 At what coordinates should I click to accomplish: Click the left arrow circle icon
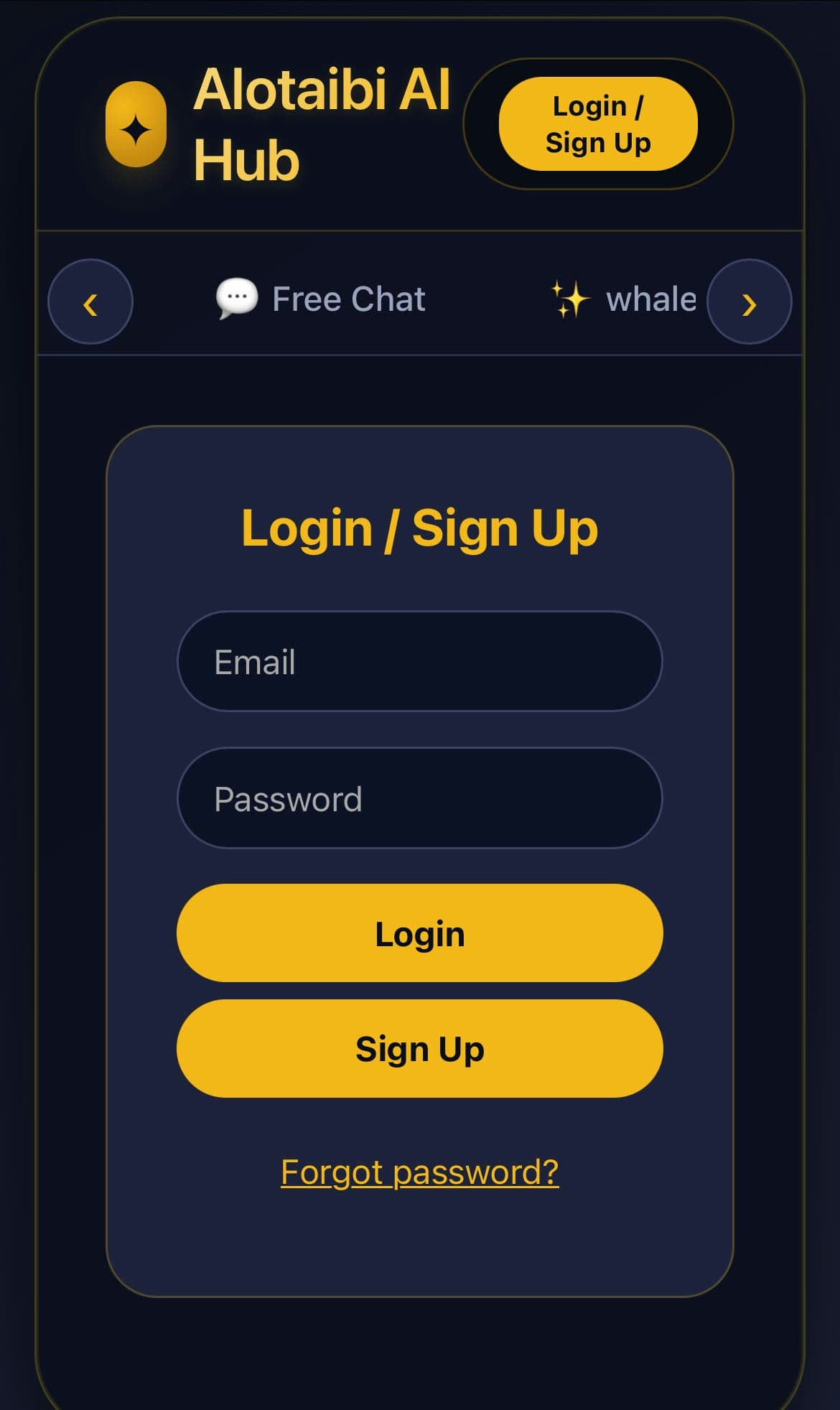(89, 302)
